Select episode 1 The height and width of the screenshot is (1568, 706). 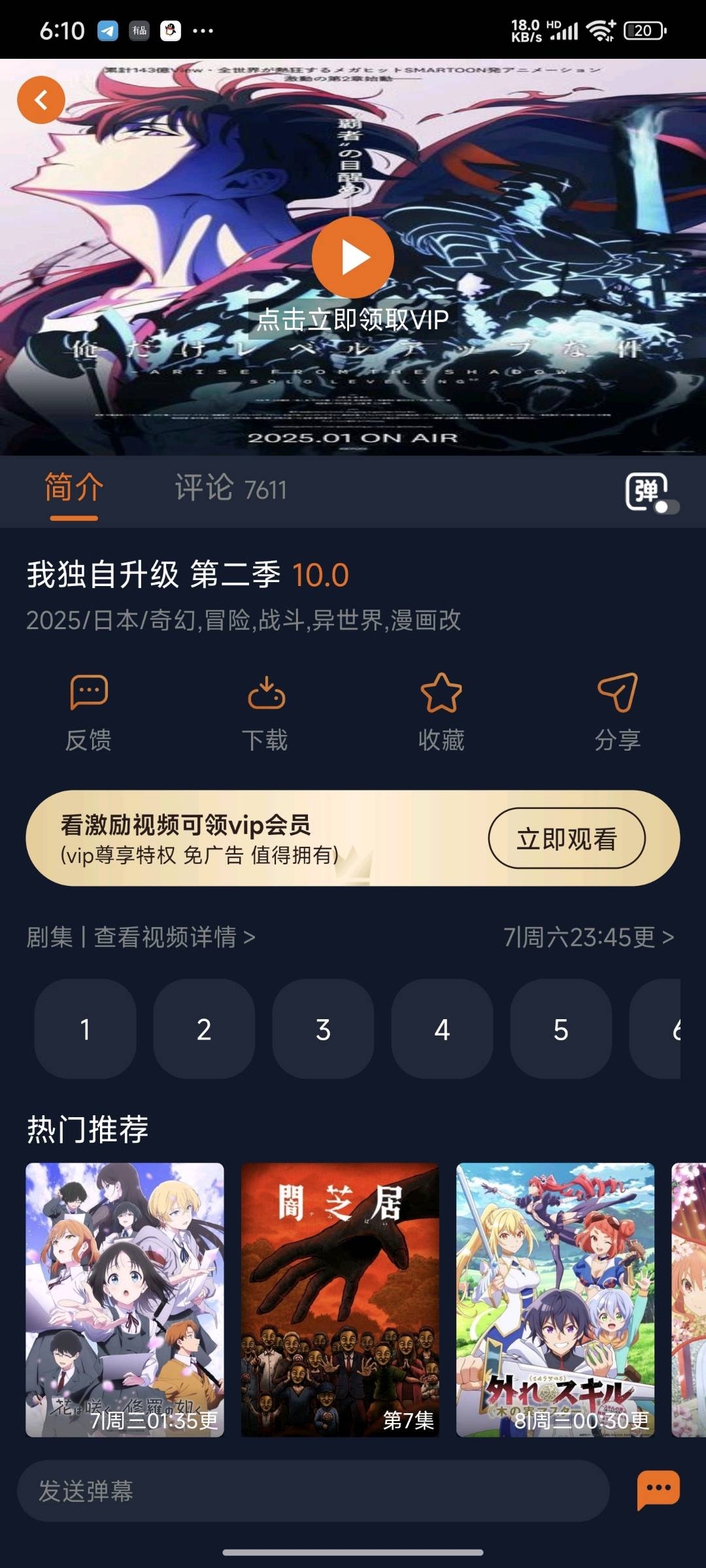(x=85, y=1030)
